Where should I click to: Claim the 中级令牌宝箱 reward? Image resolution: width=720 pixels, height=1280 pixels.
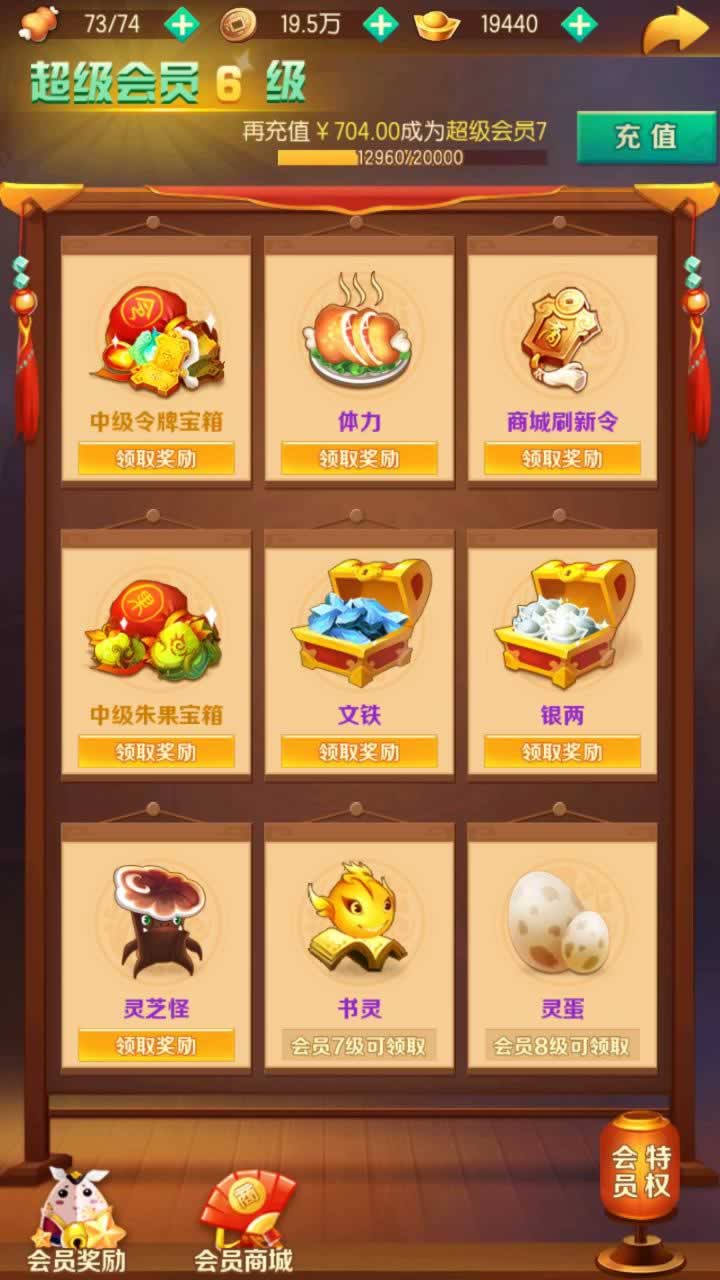point(156,458)
